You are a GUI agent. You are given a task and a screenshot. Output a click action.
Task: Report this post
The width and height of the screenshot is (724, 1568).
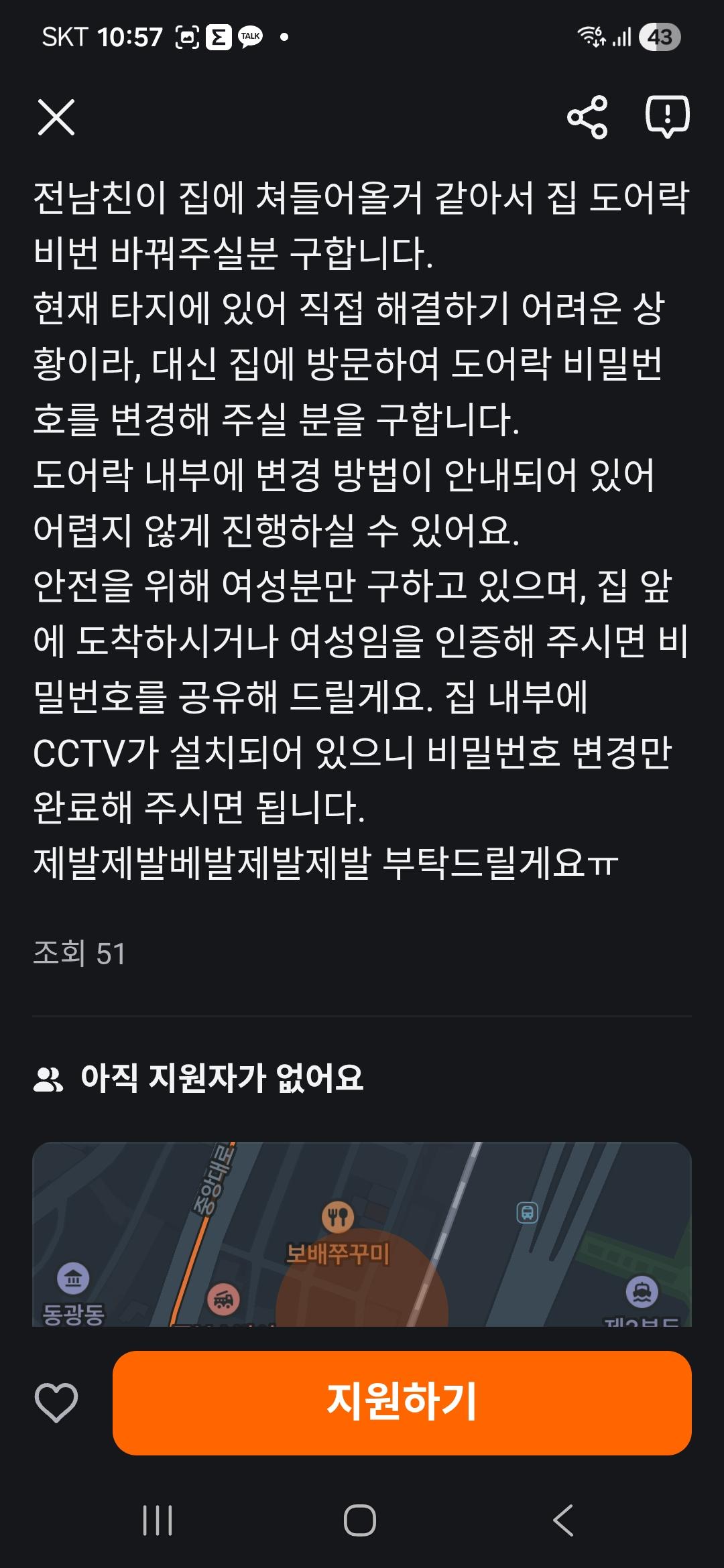[667, 117]
